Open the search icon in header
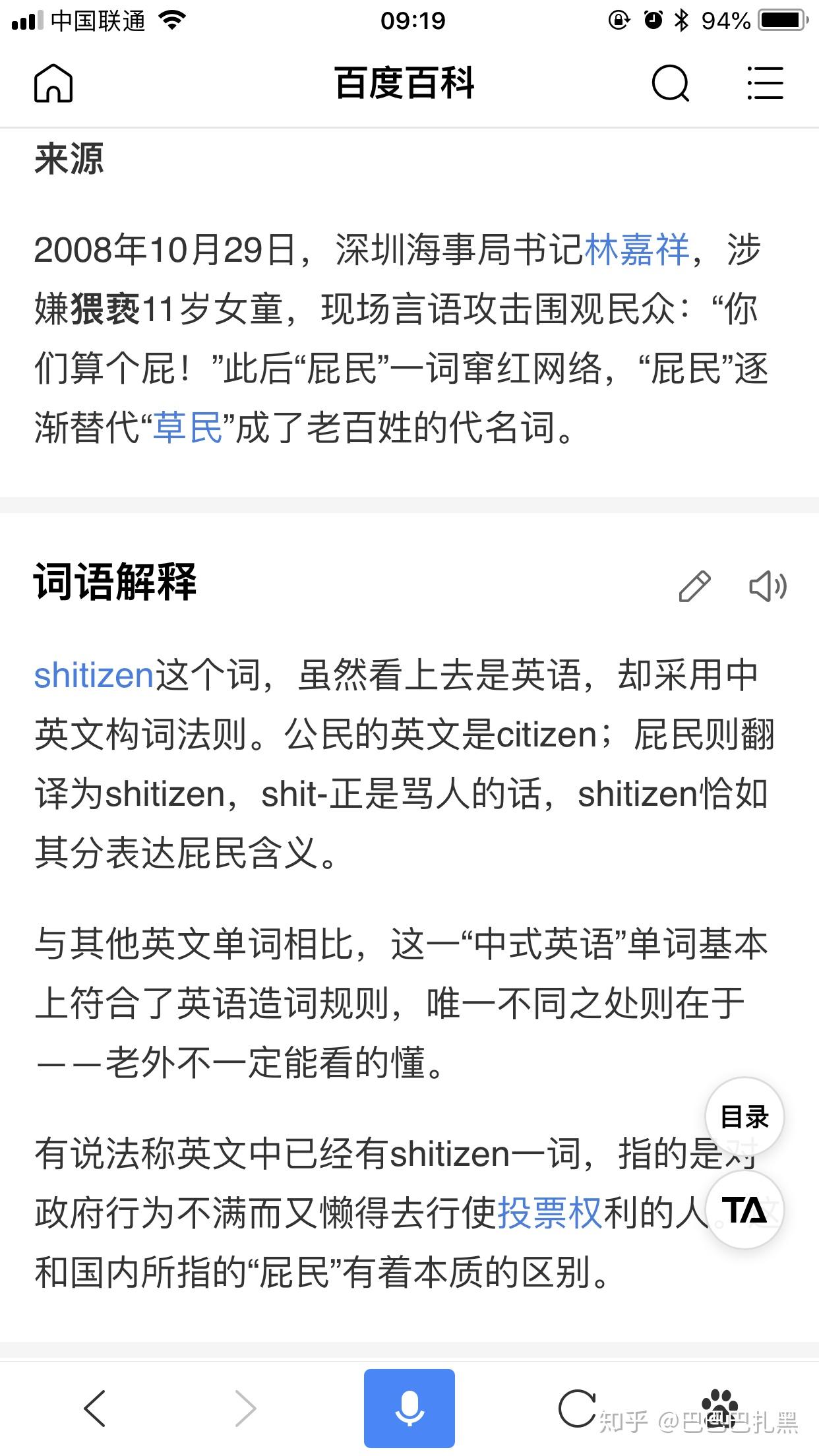 tap(670, 84)
